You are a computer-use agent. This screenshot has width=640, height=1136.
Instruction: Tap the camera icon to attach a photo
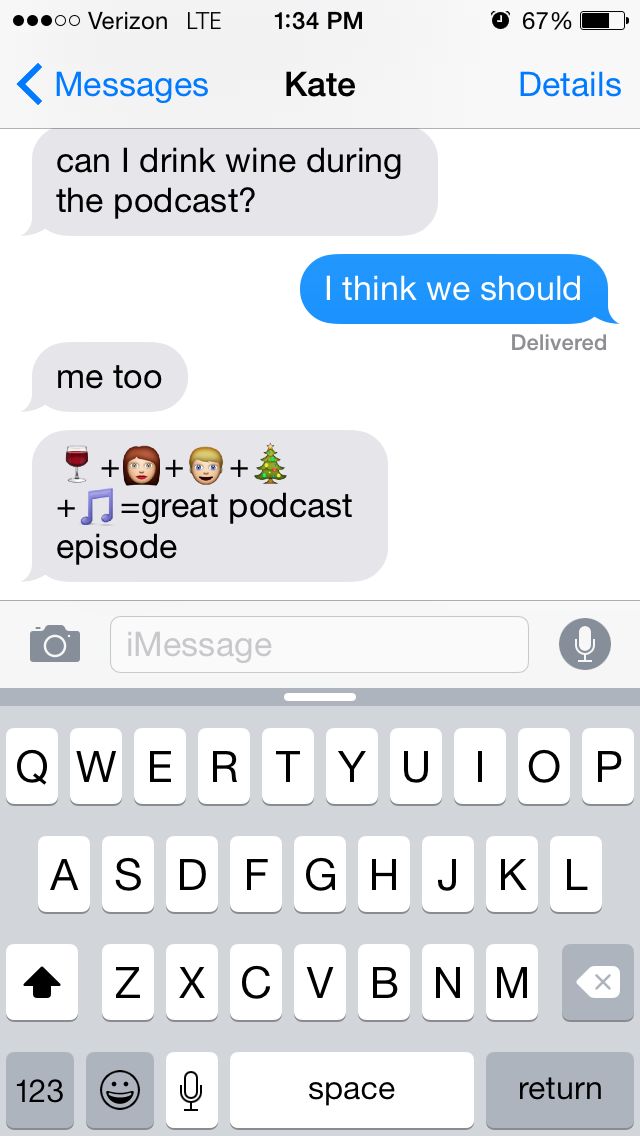click(x=55, y=644)
